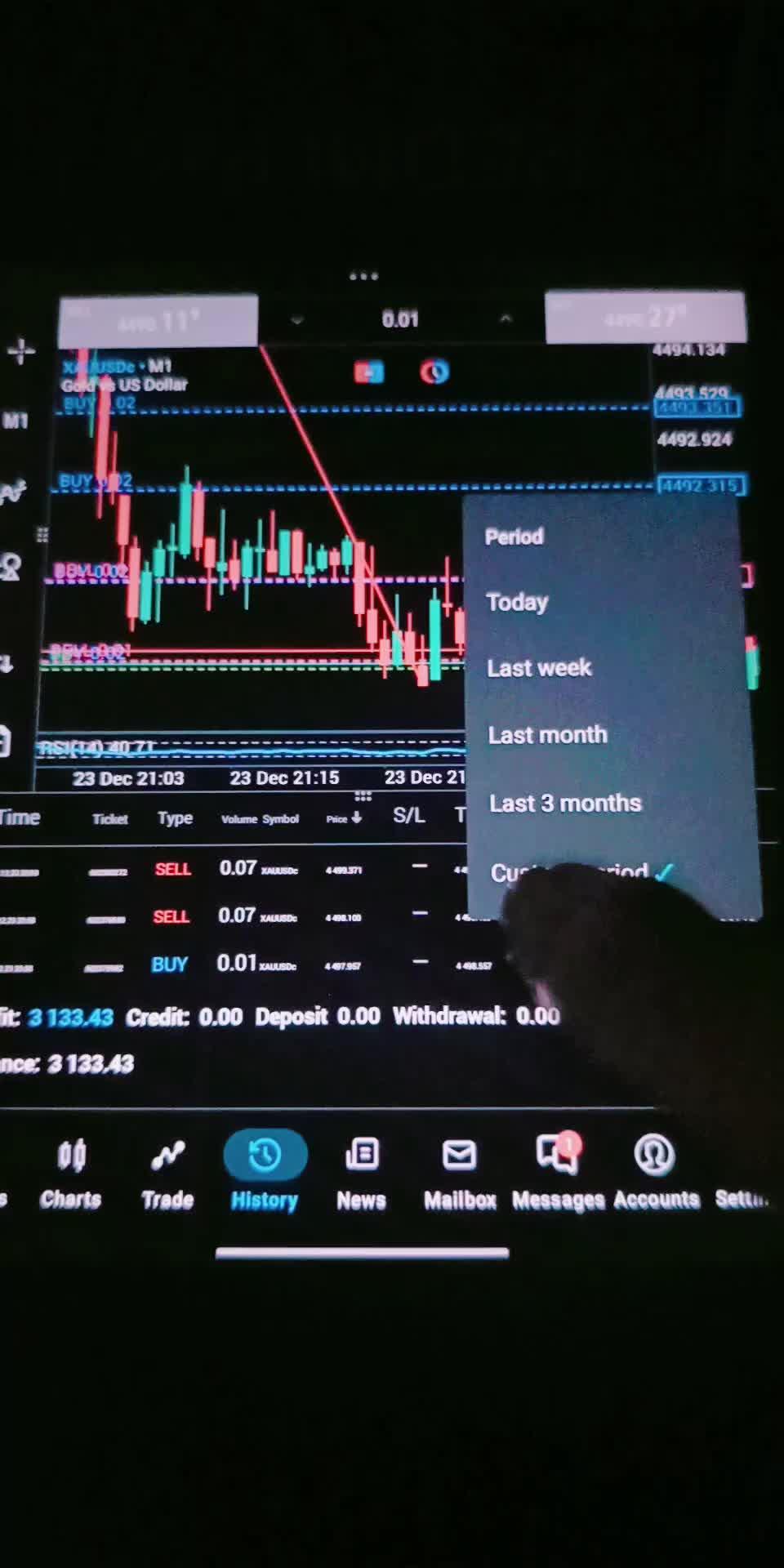Increase the trade volume with up arrow
The width and height of the screenshot is (784, 1568).
point(506,319)
